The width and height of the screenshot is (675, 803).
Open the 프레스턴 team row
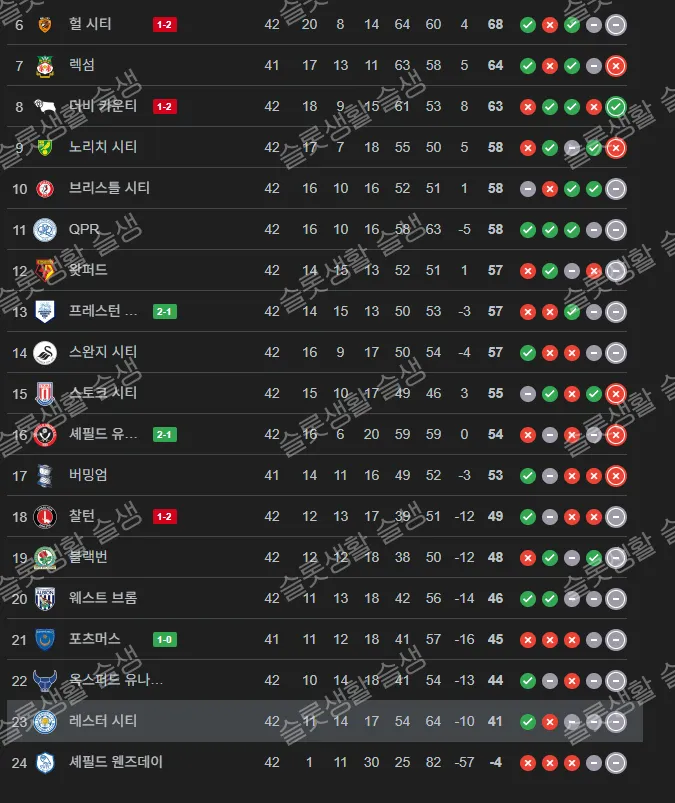click(103, 311)
